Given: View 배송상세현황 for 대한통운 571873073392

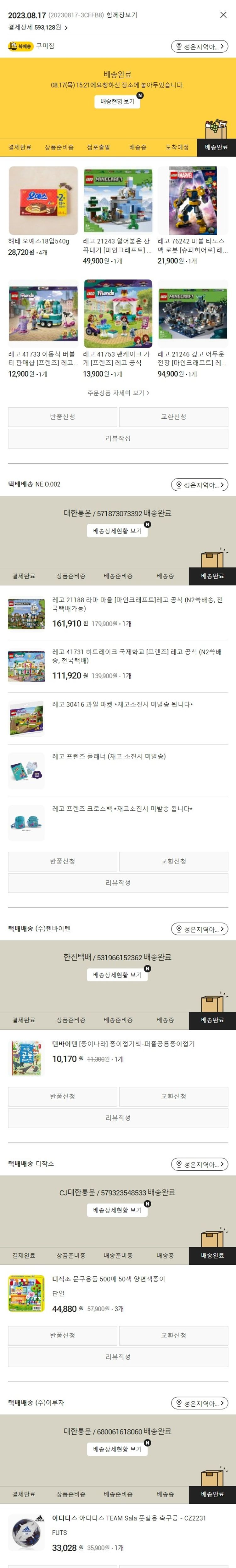Looking at the screenshot, I should point(117,531).
